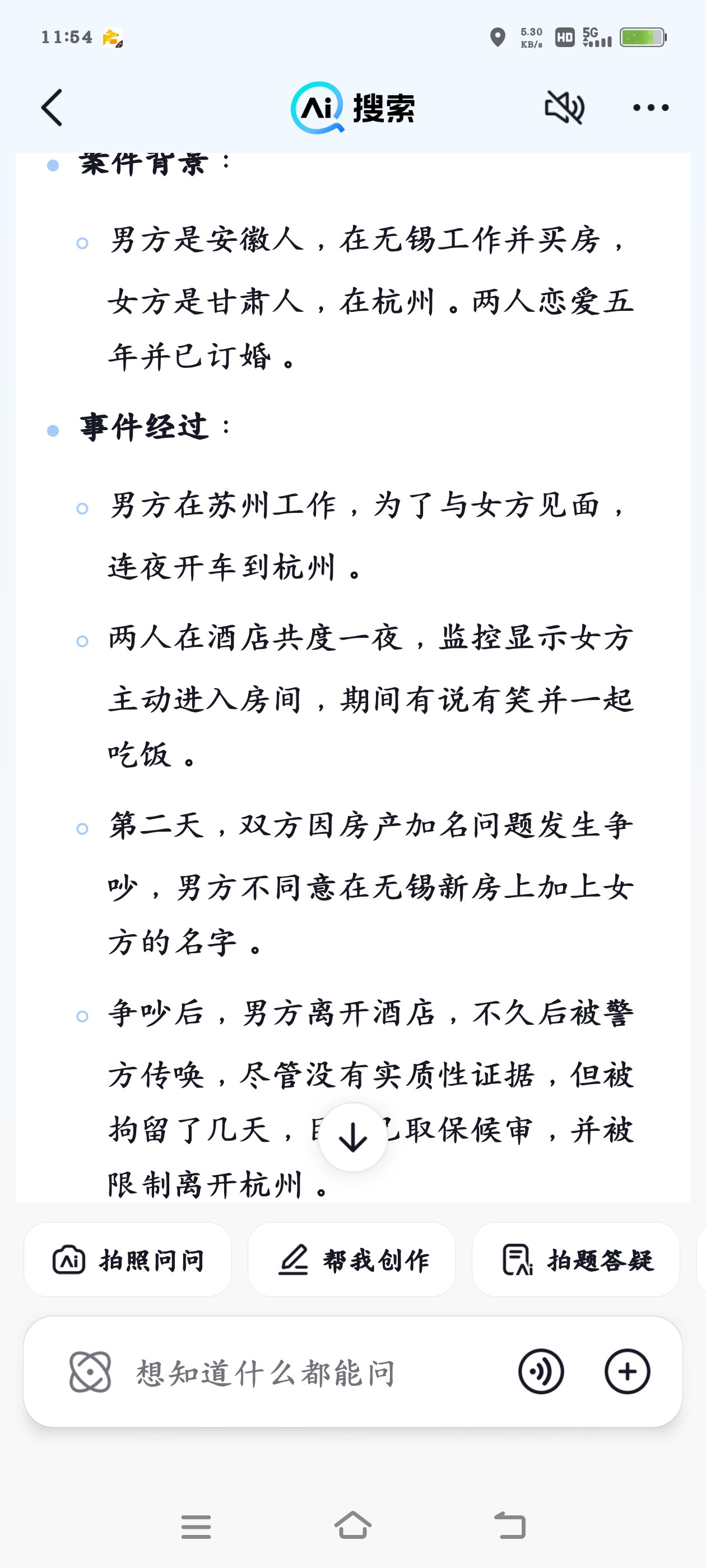Jump to bottom with the down arrow button

click(x=352, y=1137)
